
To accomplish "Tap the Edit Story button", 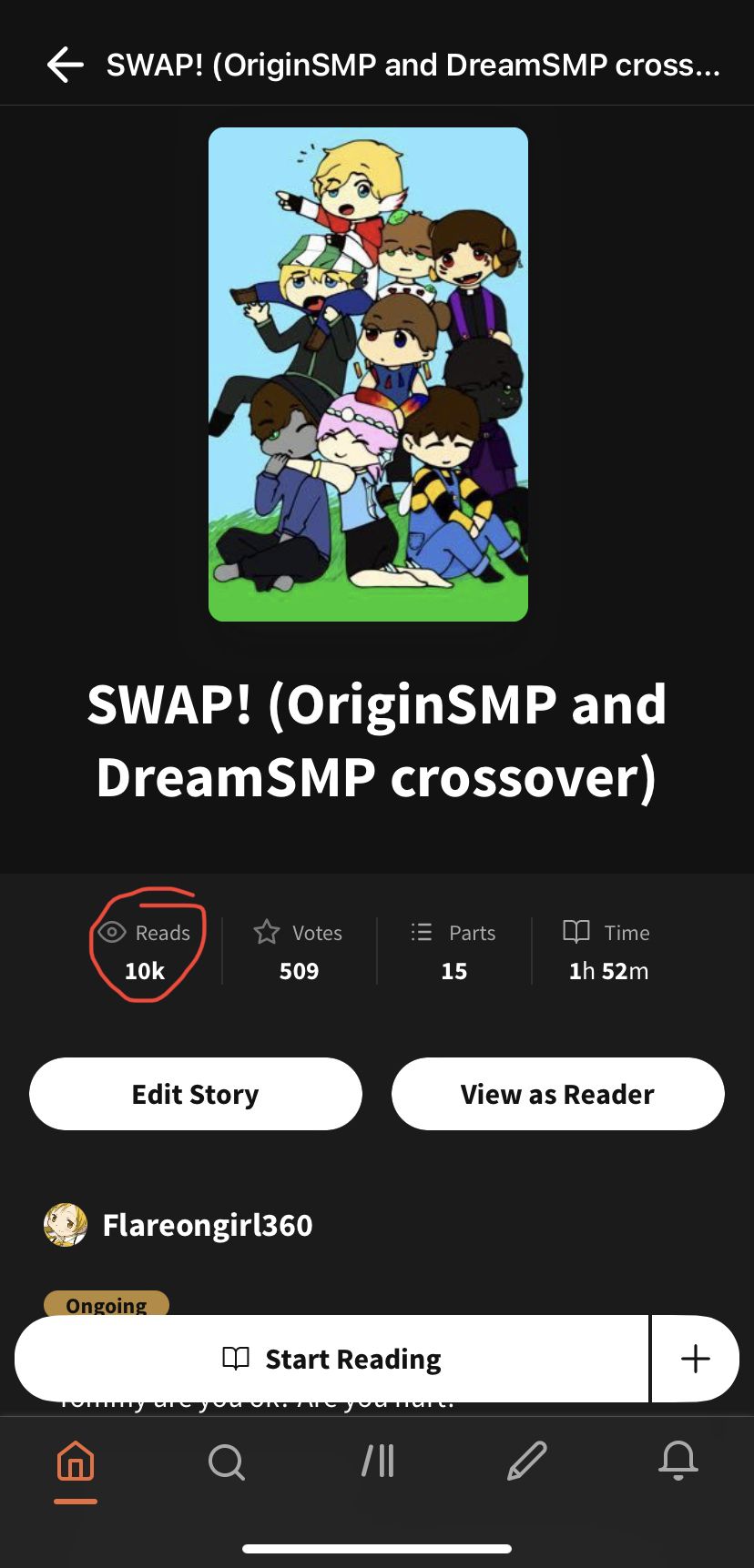I will [x=195, y=1094].
